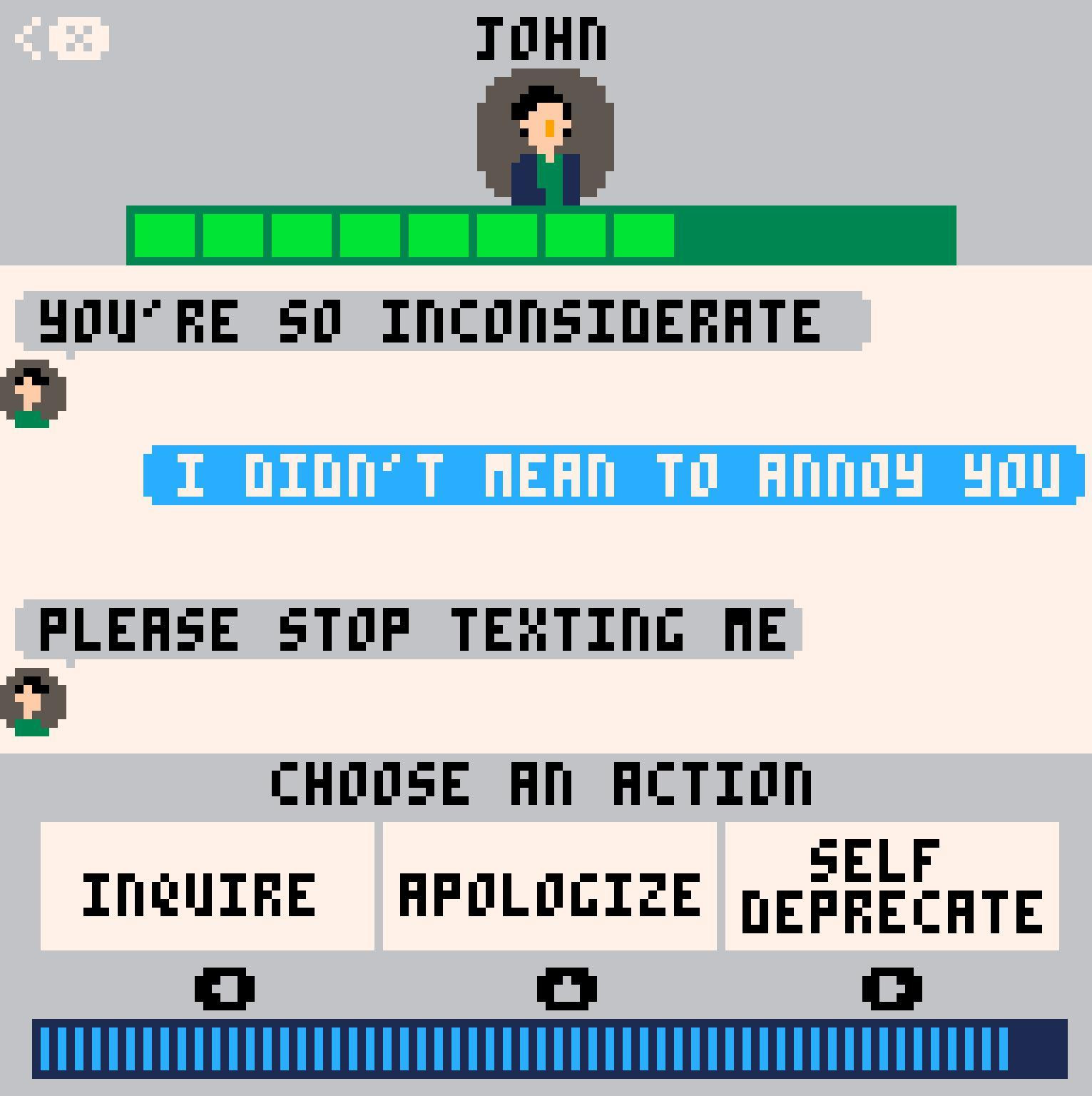Image resolution: width=1092 pixels, height=1096 pixels.
Task: Select the Apologize action
Action: click(549, 886)
